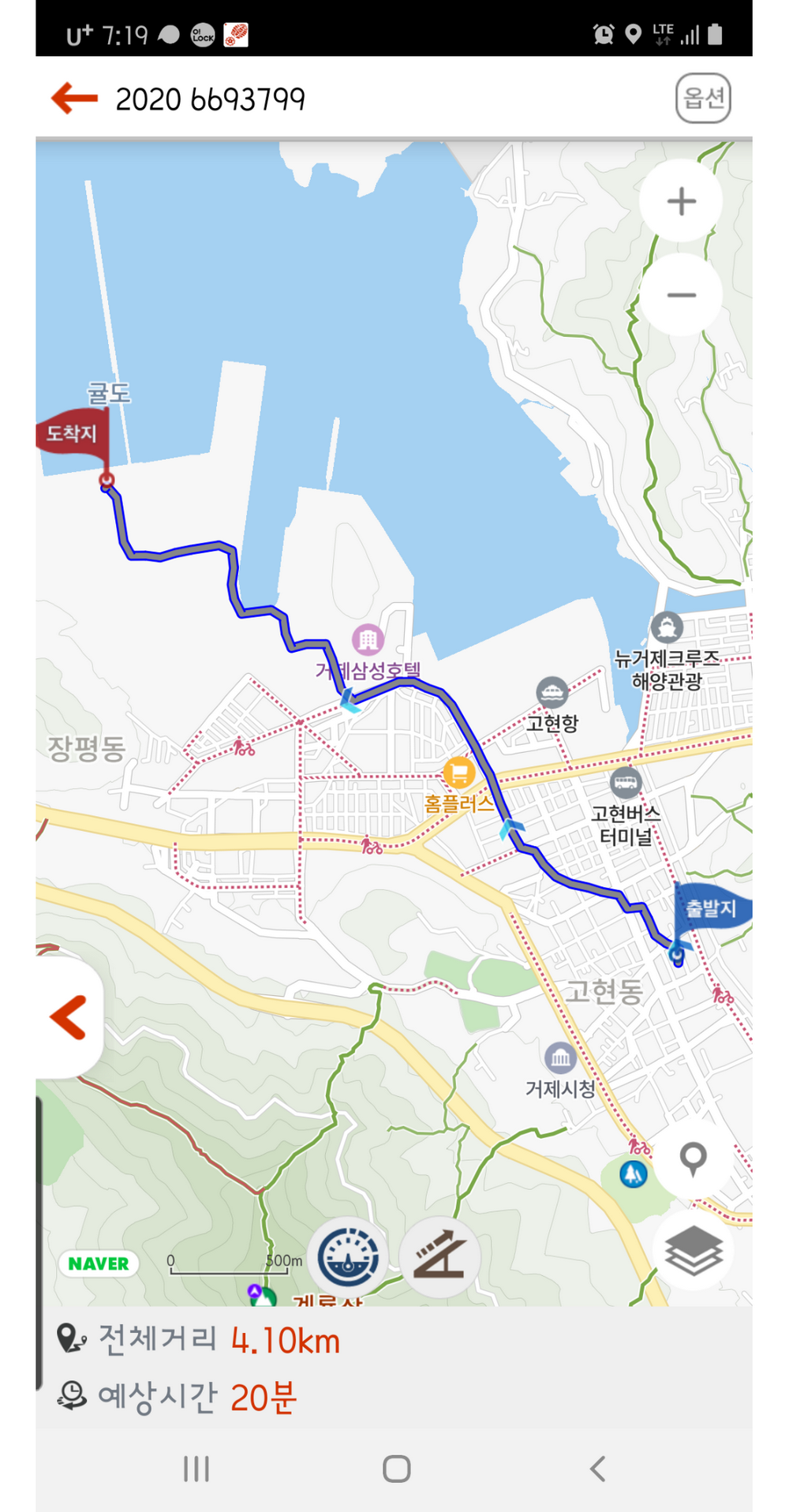Tap the 출발지 starting point flag

(709, 909)
